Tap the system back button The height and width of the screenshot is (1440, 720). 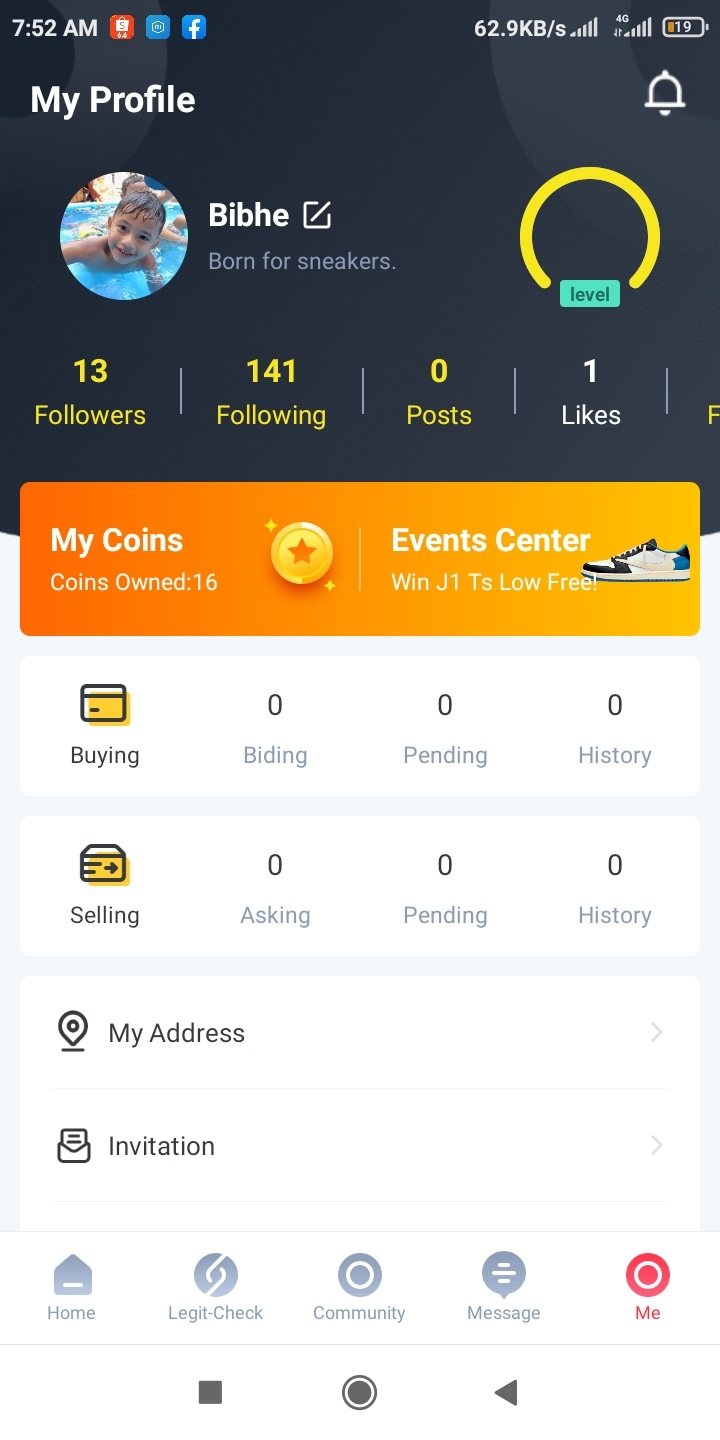coord(507,1392)
